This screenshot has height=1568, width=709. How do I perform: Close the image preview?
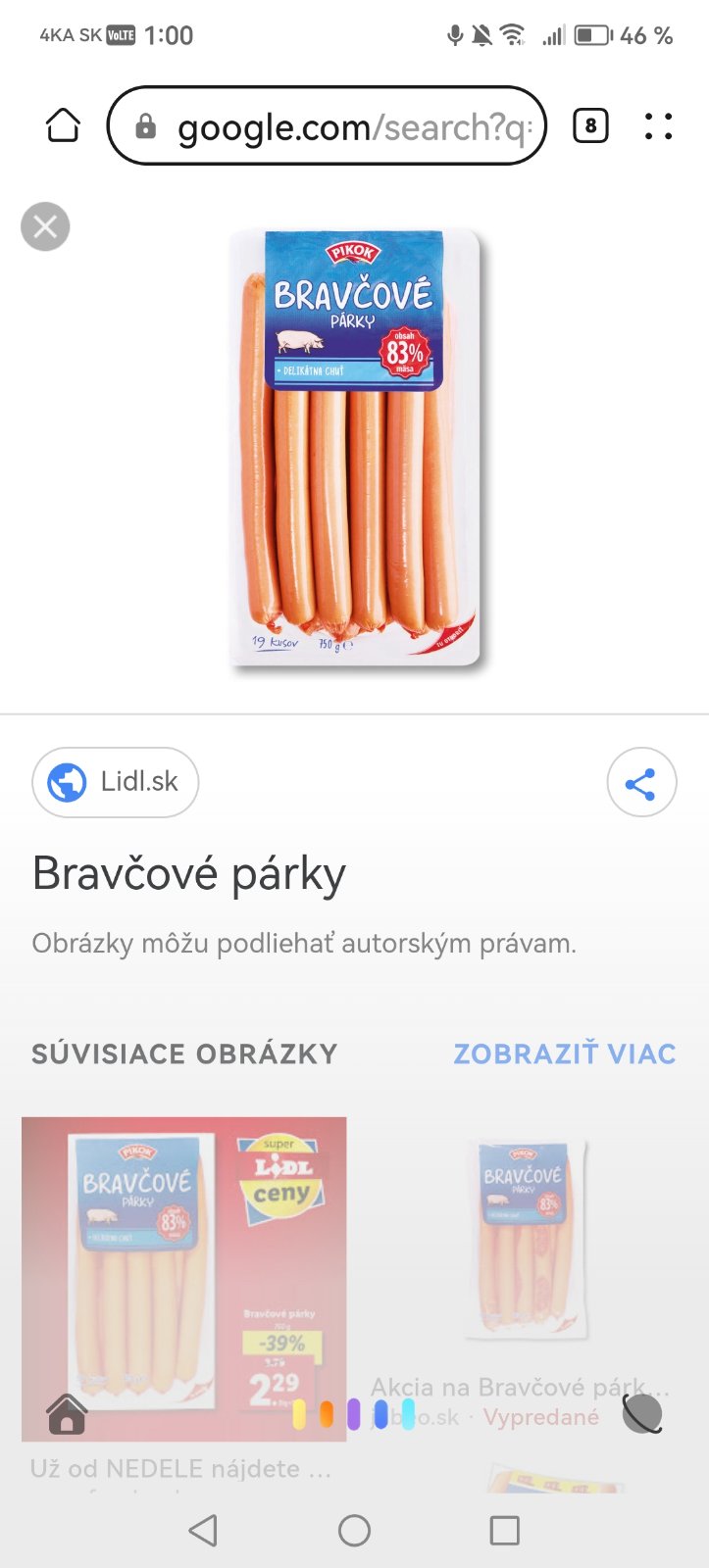(x=45, y=227)
